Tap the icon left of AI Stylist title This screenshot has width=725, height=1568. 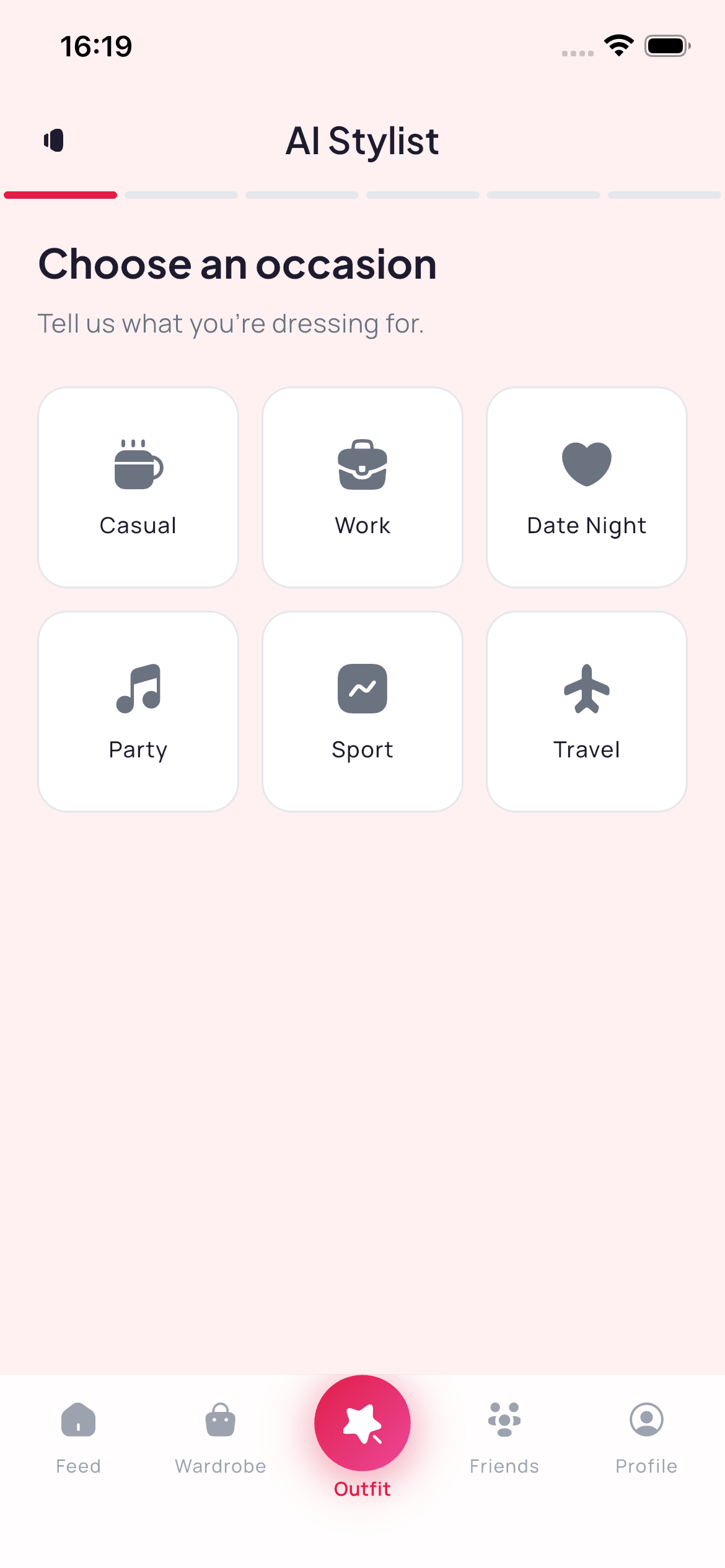point(54,141)
